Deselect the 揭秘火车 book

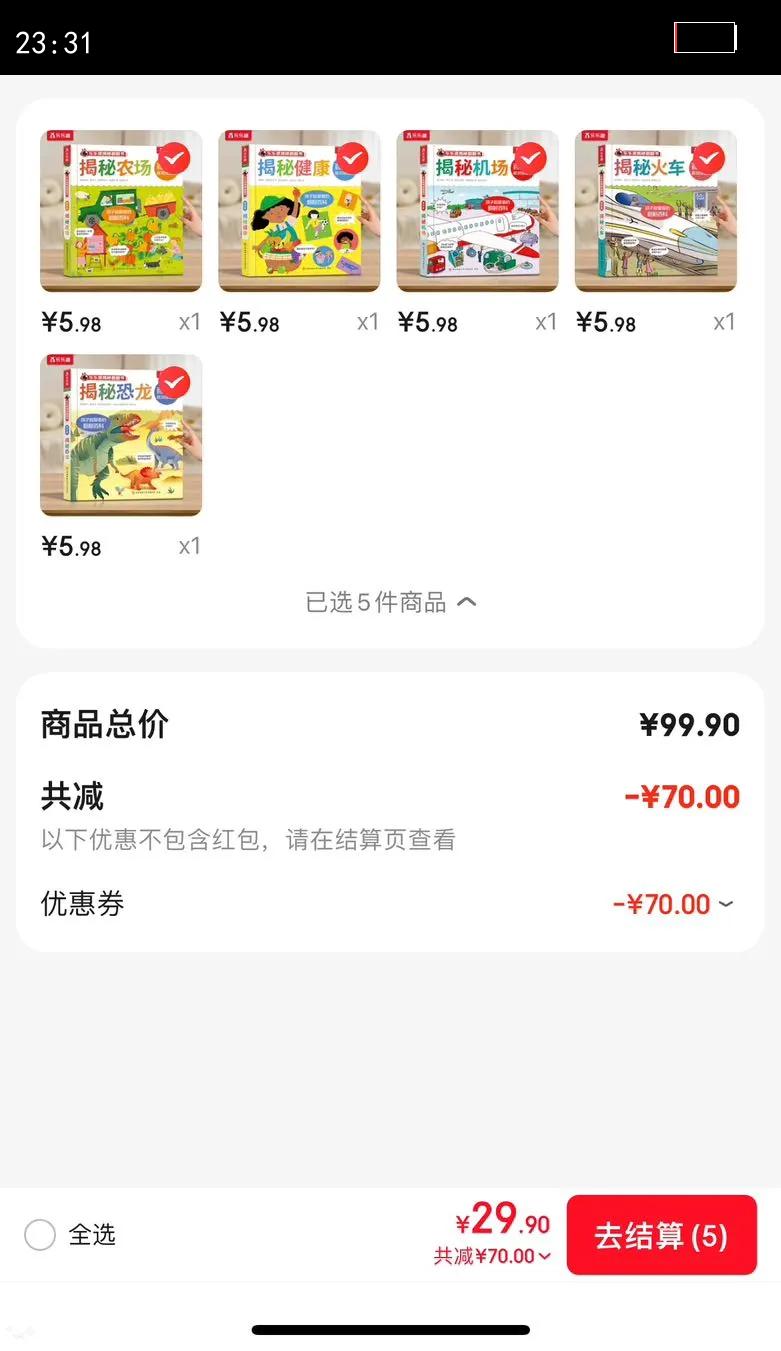click(708, 158)
